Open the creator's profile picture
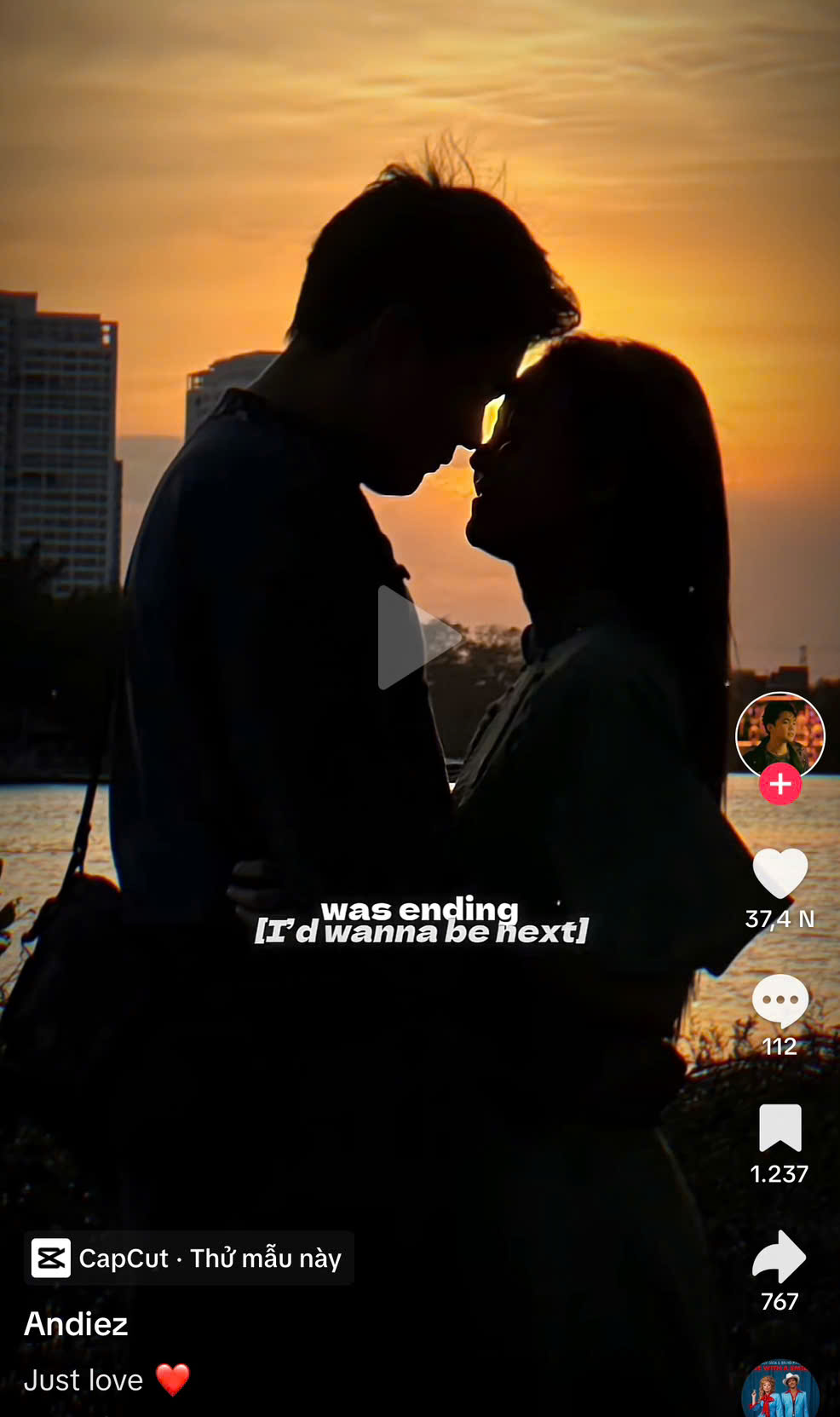The height and width of the screenshot is (1417, 840). [780, 732]
